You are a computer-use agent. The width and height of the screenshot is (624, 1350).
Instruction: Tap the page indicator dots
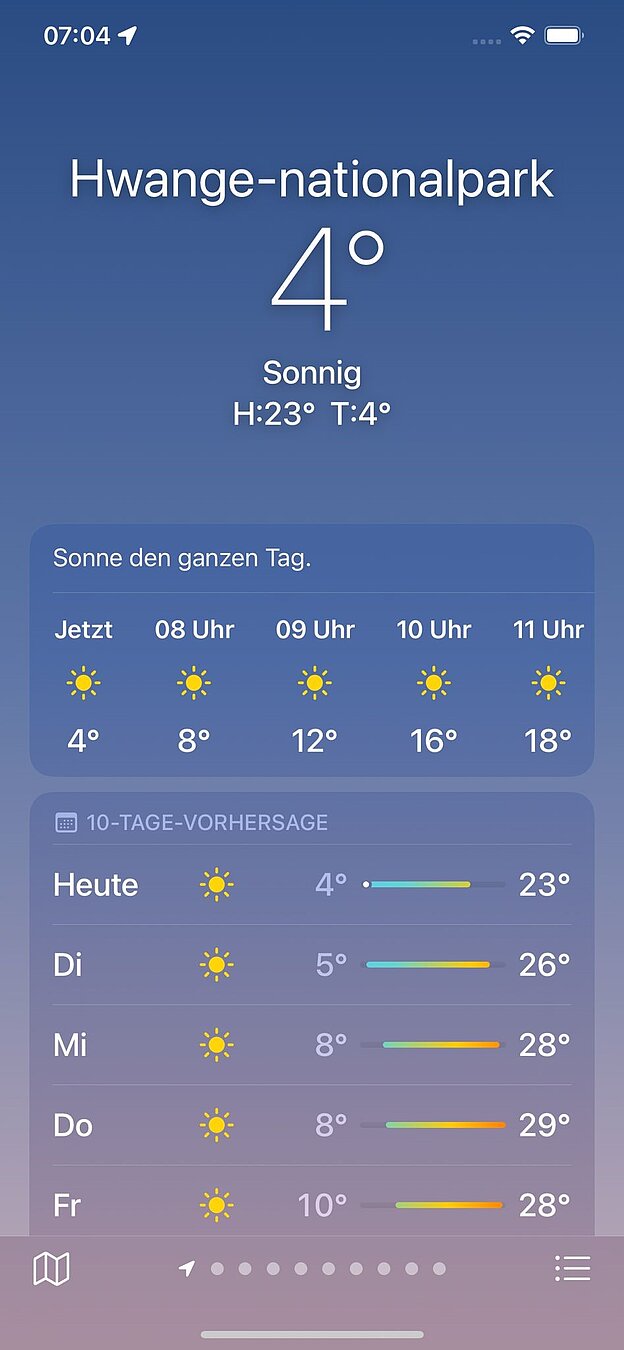tap(312, 1269)
